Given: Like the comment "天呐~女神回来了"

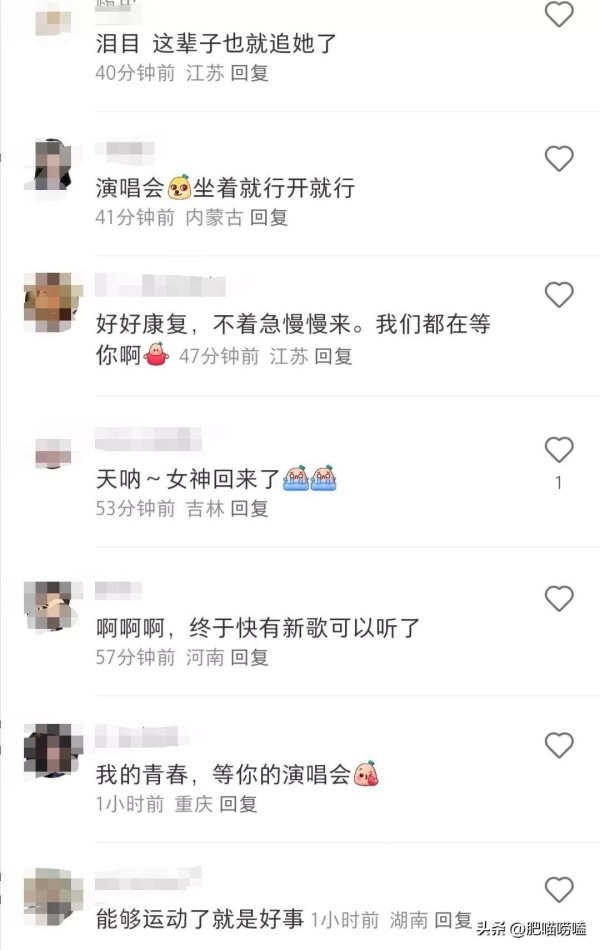Looking at the screenshot, I should point(559,450).
